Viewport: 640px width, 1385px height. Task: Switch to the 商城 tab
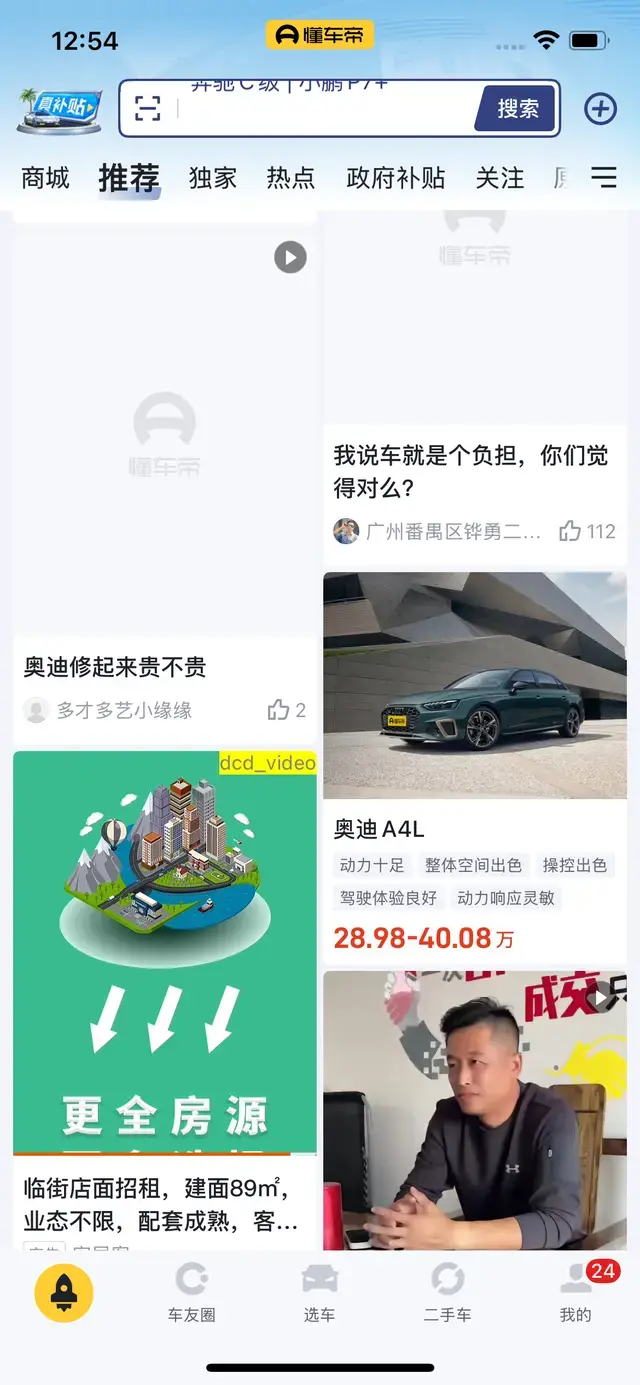46,178
